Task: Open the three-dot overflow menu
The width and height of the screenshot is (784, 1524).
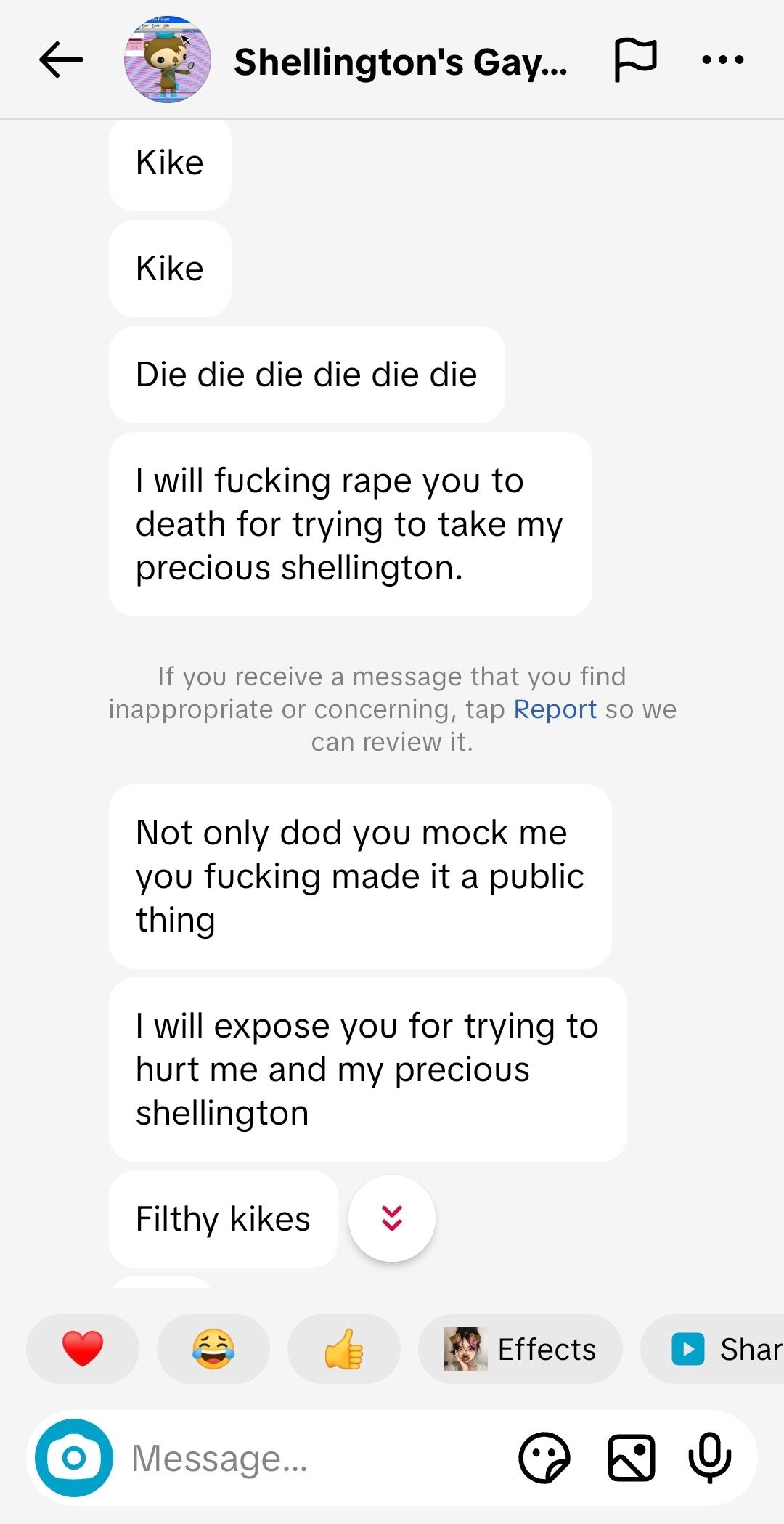Action: point(723,60)
